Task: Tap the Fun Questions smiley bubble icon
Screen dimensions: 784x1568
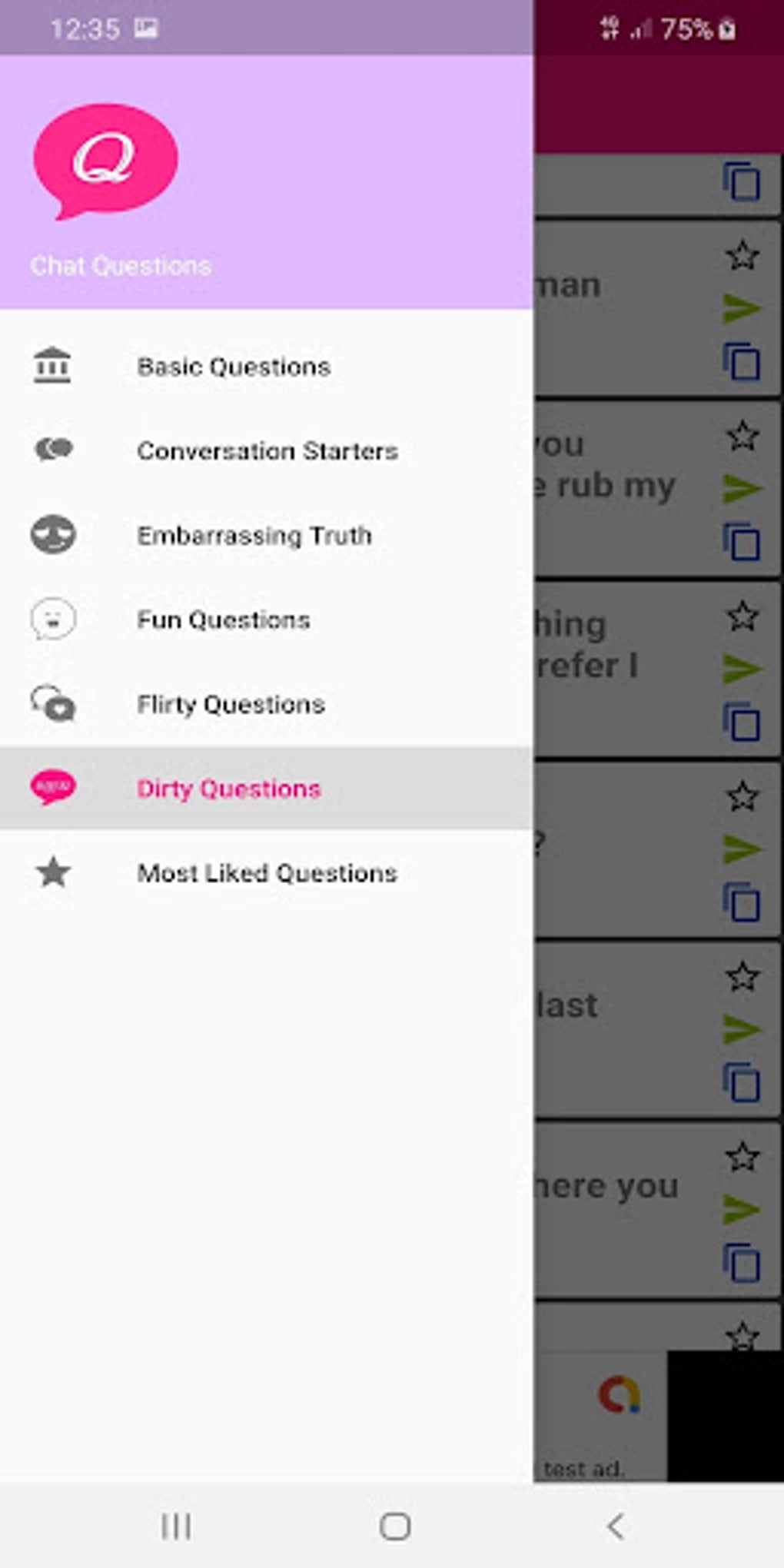Action: tap(52, 620)
